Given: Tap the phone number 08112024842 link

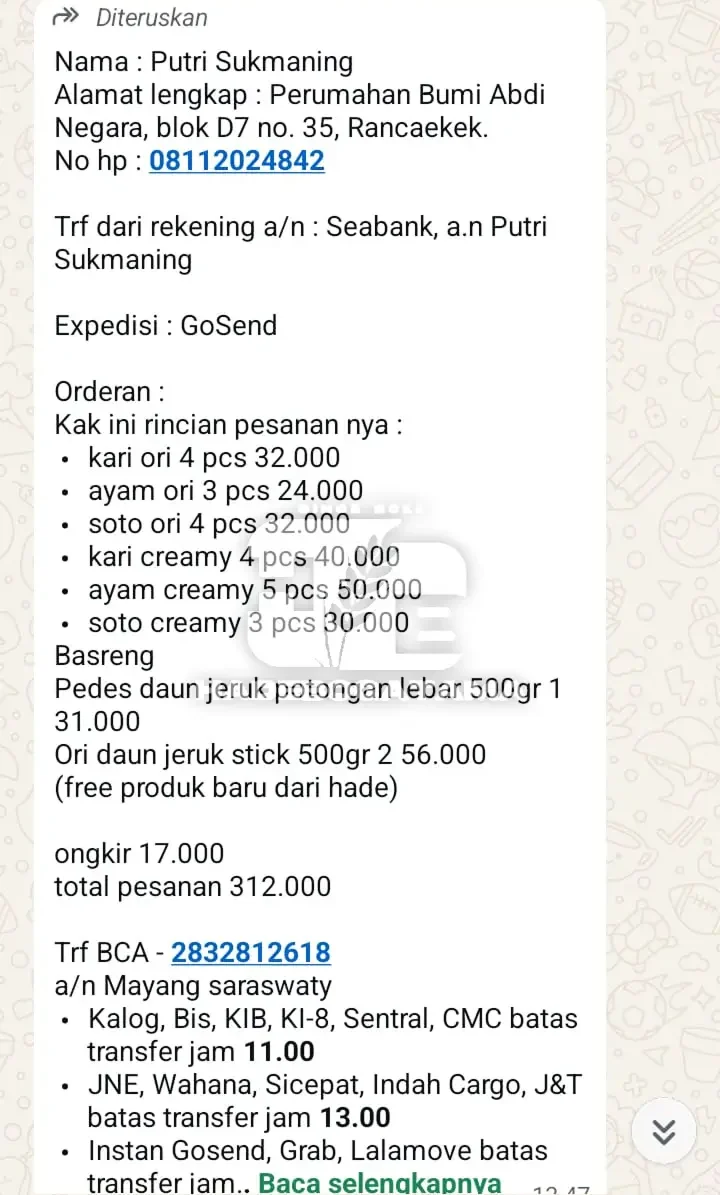Looking at the screenshot, I should tap(237, 161).
